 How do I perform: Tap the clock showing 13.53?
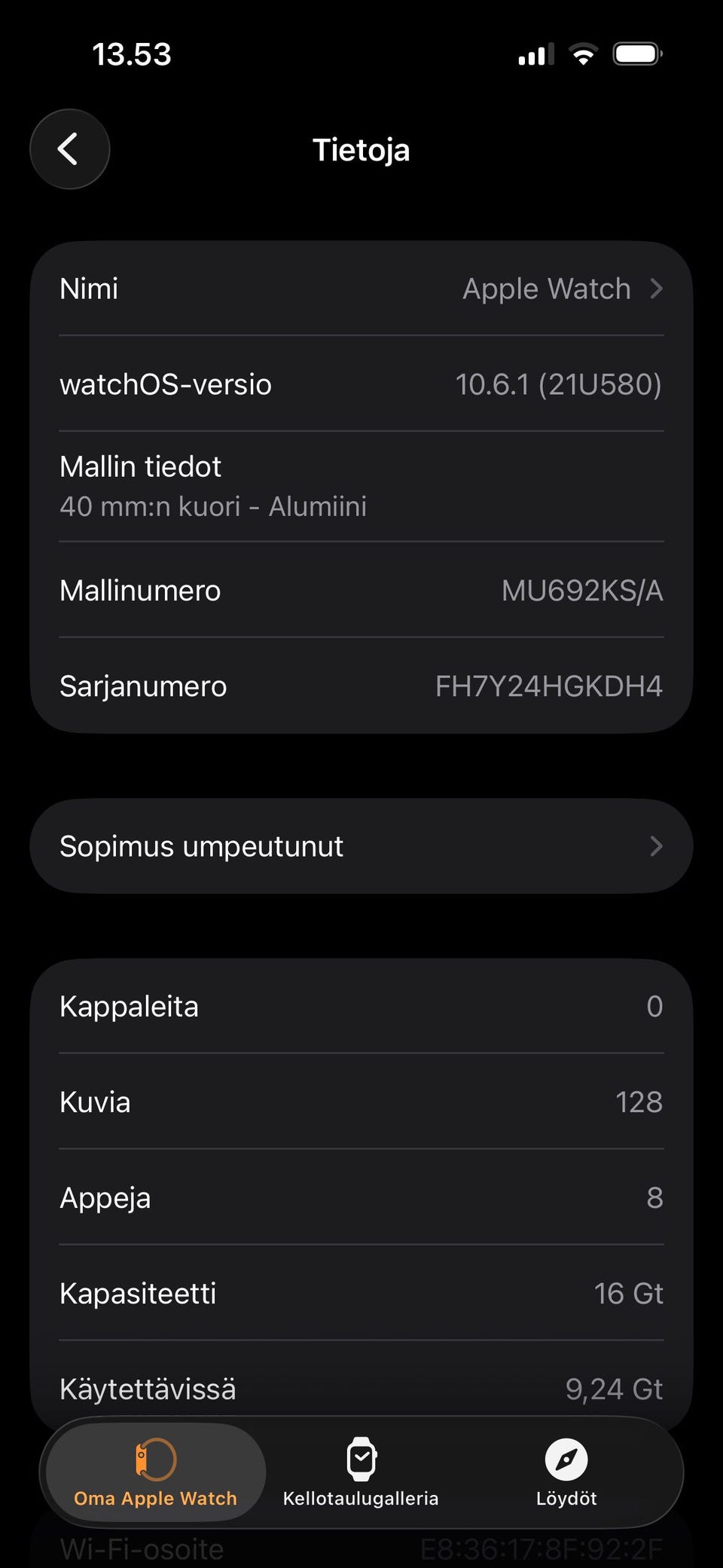tap(133, 53)
